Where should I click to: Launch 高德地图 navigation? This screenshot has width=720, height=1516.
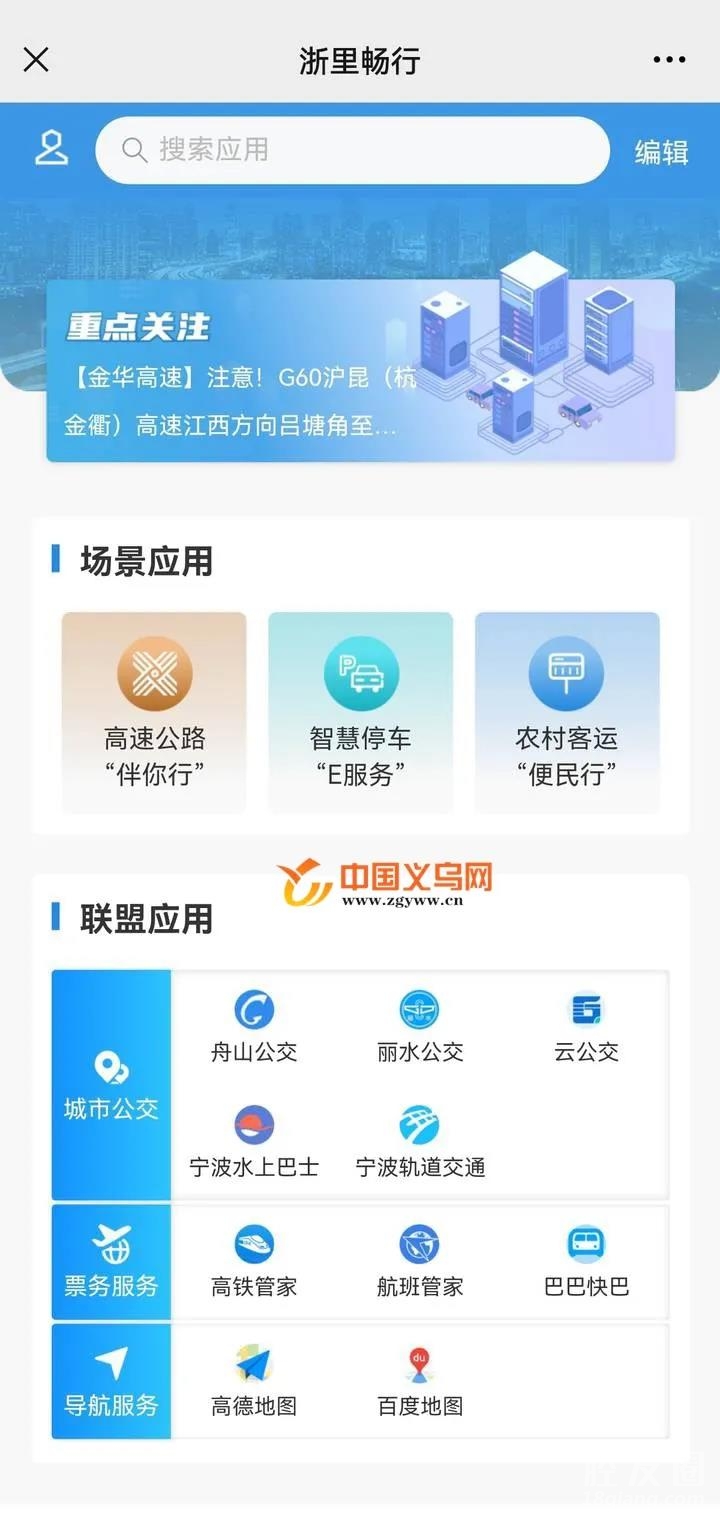click(x=254, y=1381)
